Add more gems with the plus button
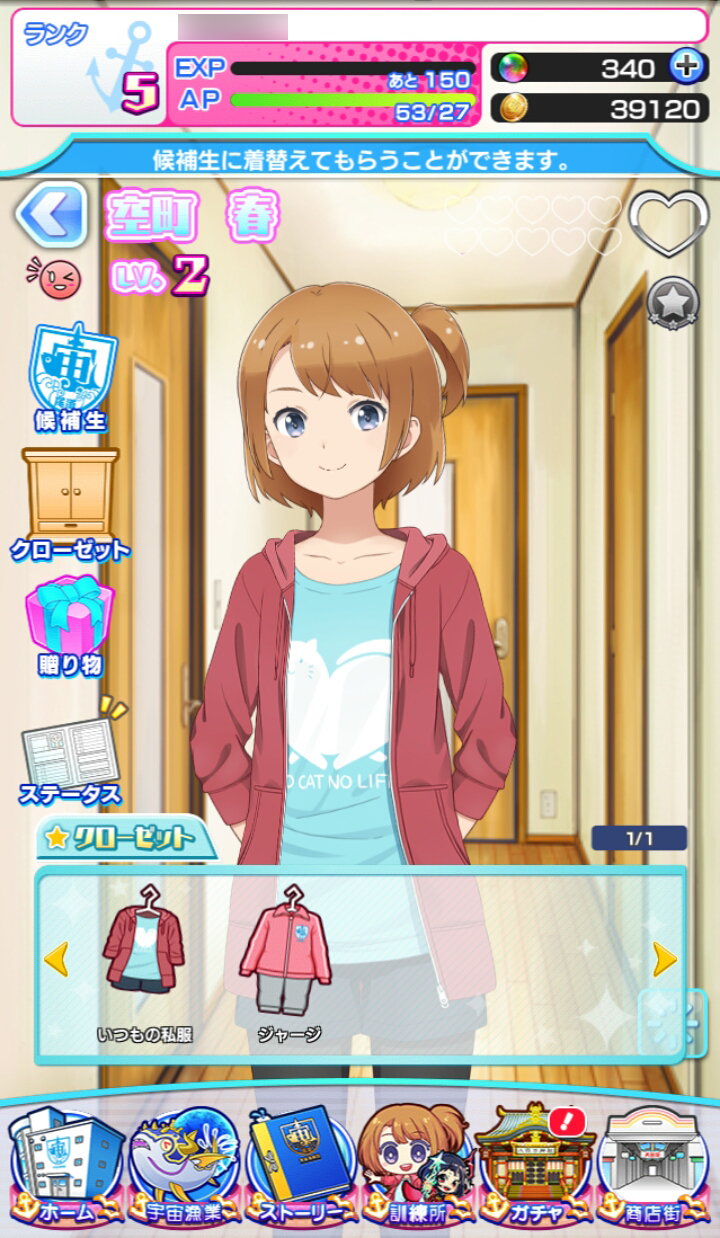This screenshot has height=1238, width=720. pyautogui.click(x=686, y=66)
